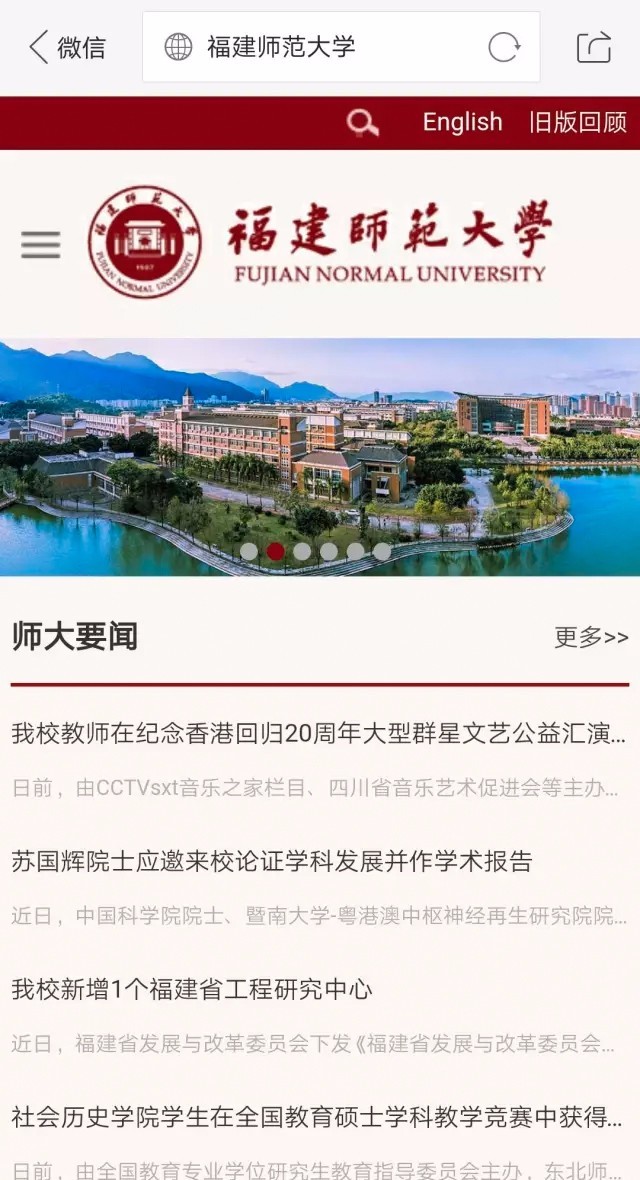Screen dimensions: 640x1180
Task: Reload the 福建师范大学 page
Action: [x=504, y=47]
